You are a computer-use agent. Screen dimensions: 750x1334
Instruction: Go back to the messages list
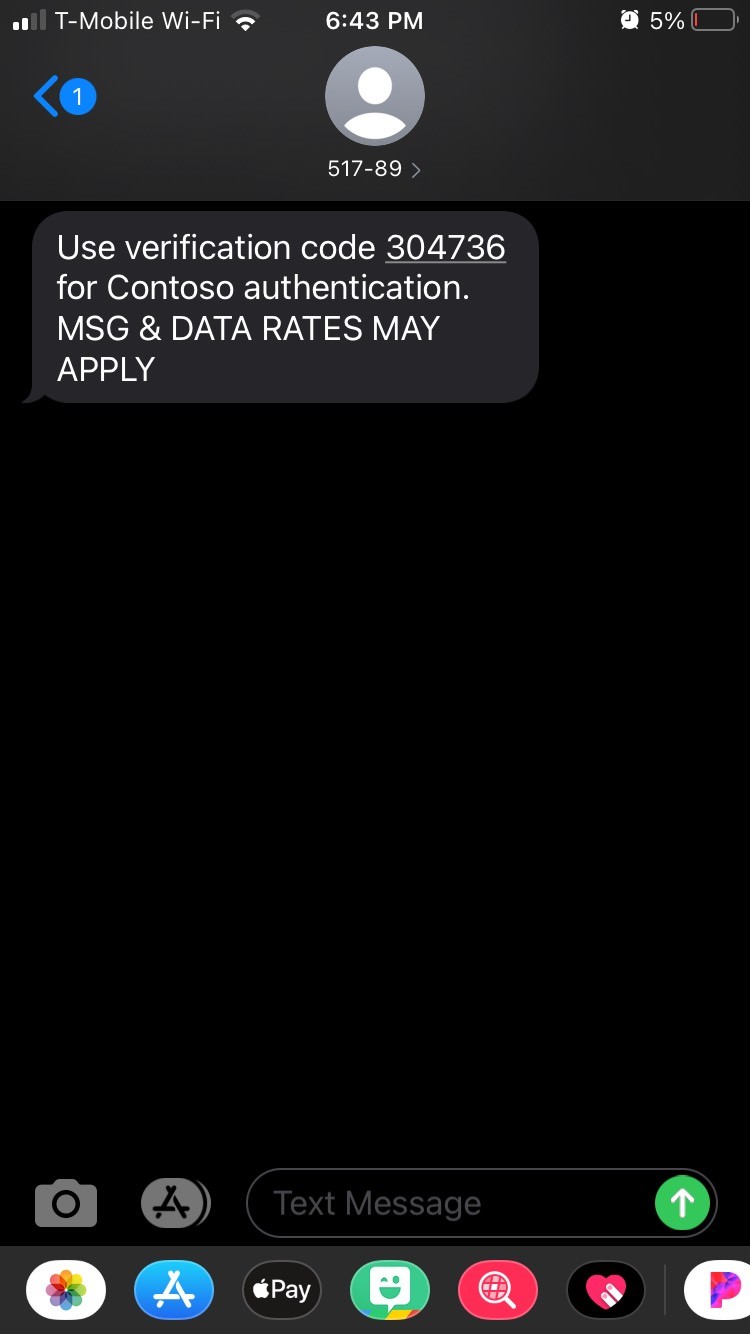[x=64, y=98]
